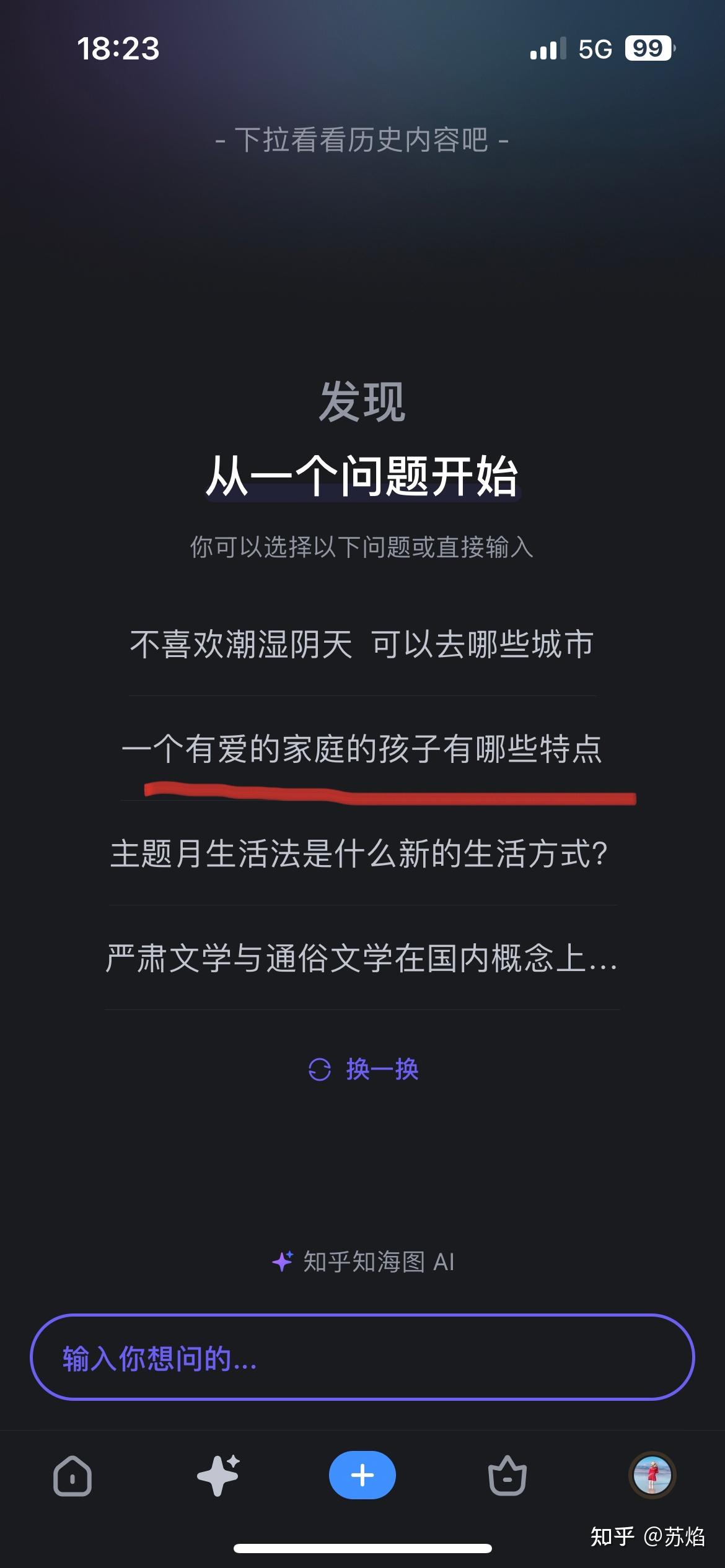Go to the home tab
725x1568 pixels.
[x=72, y=1476]
